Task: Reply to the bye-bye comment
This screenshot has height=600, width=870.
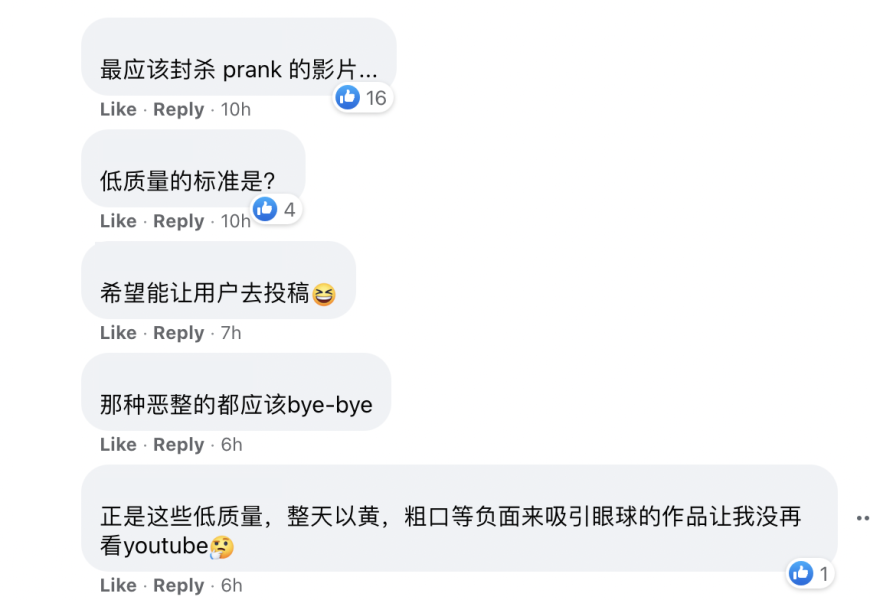Action: click(x=178, y=444)
